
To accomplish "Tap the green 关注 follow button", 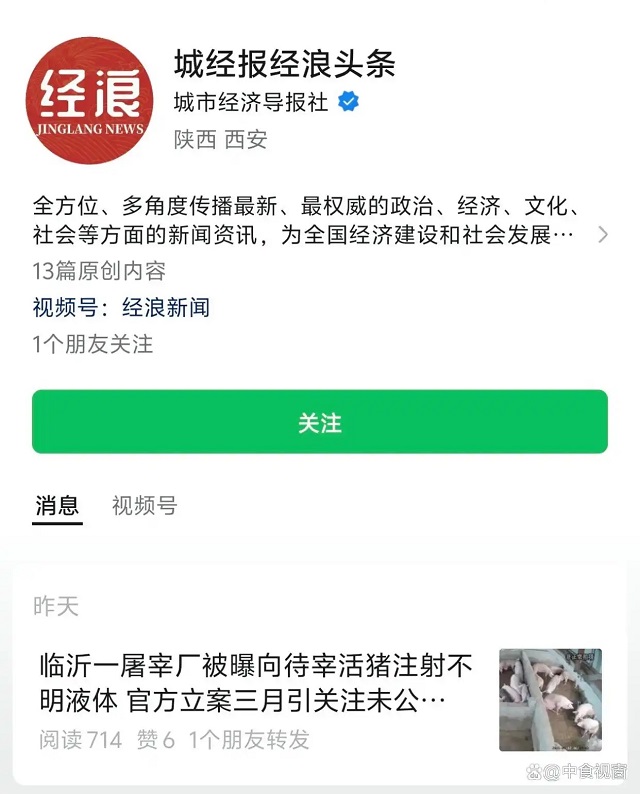I will click(319, 423).
